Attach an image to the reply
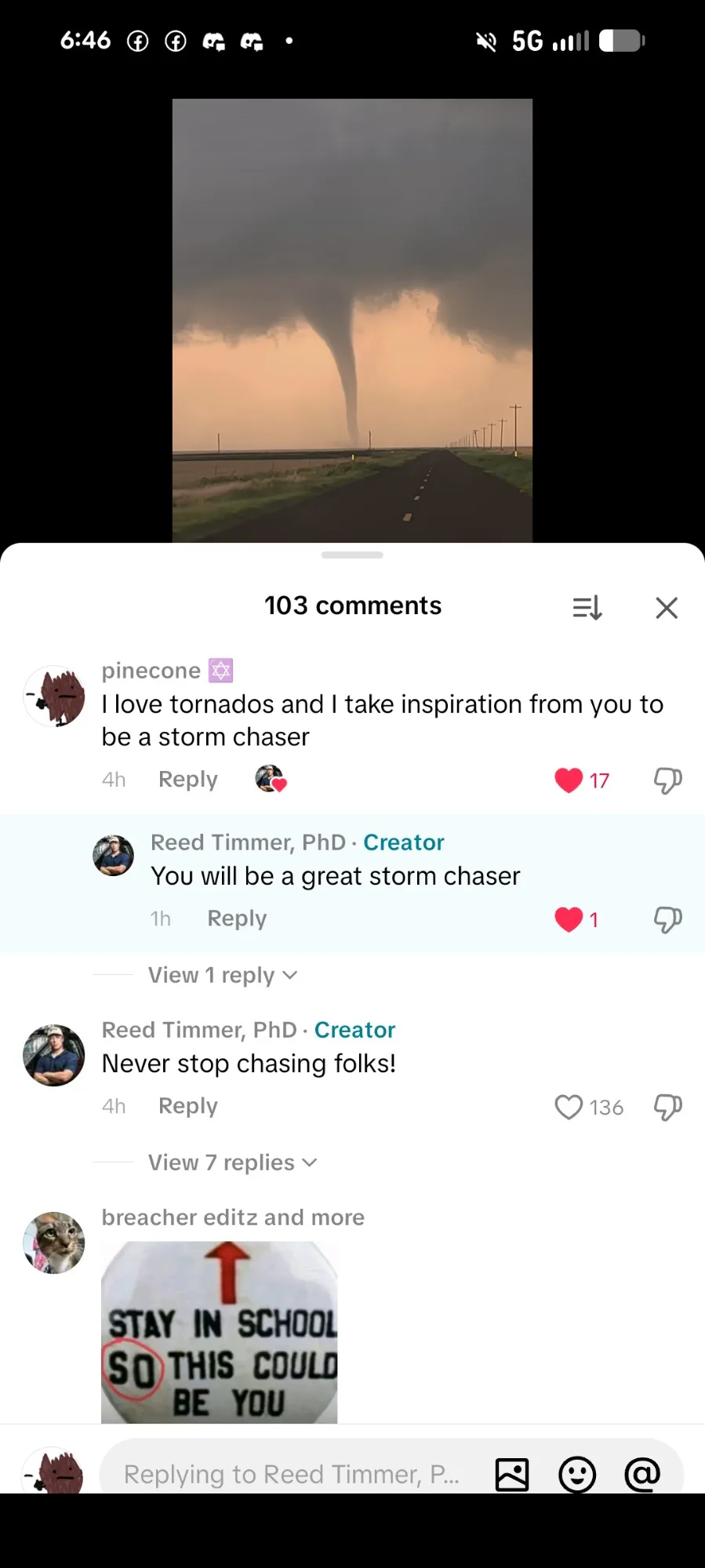The width and height of the screenshot is (705, 1568). 512,1474
